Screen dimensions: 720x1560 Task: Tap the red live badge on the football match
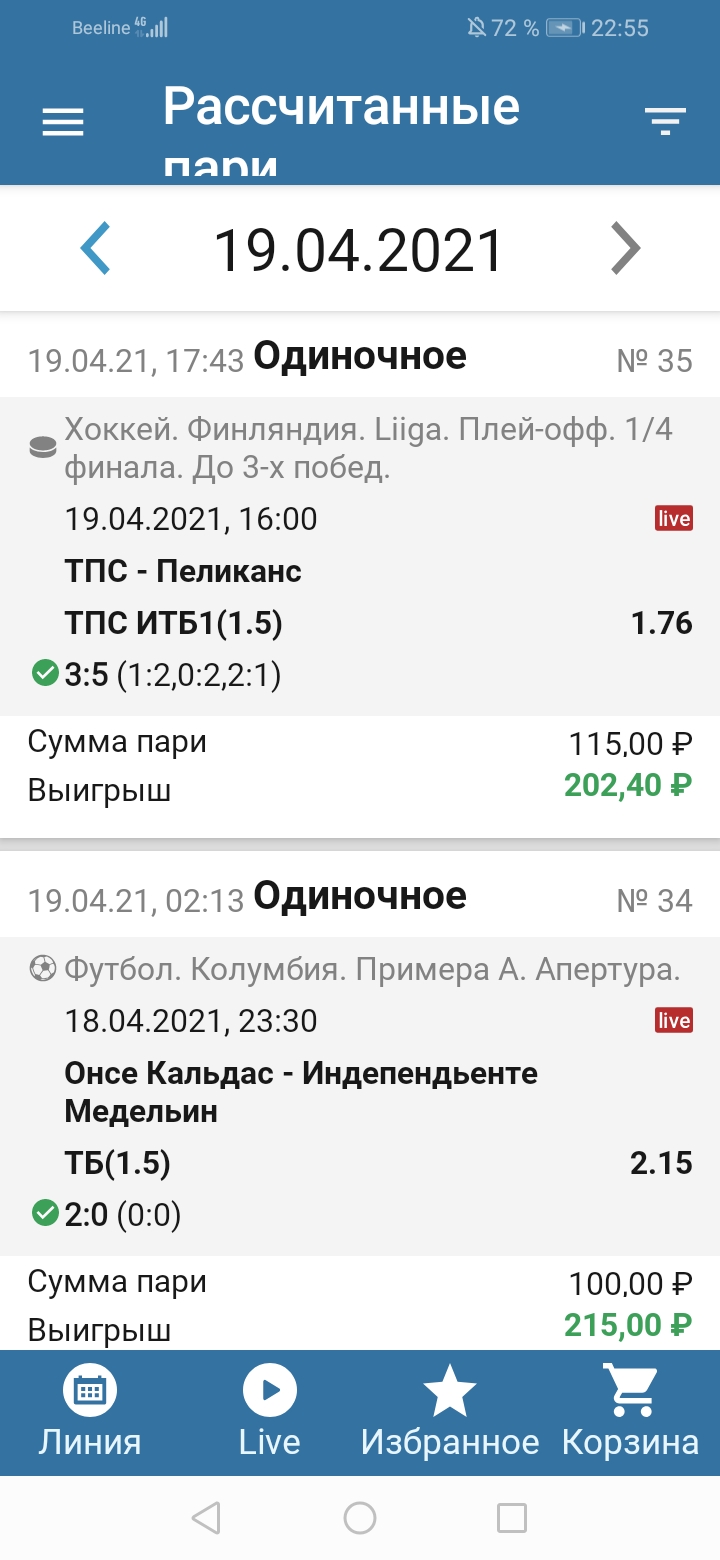point(672,1020)
